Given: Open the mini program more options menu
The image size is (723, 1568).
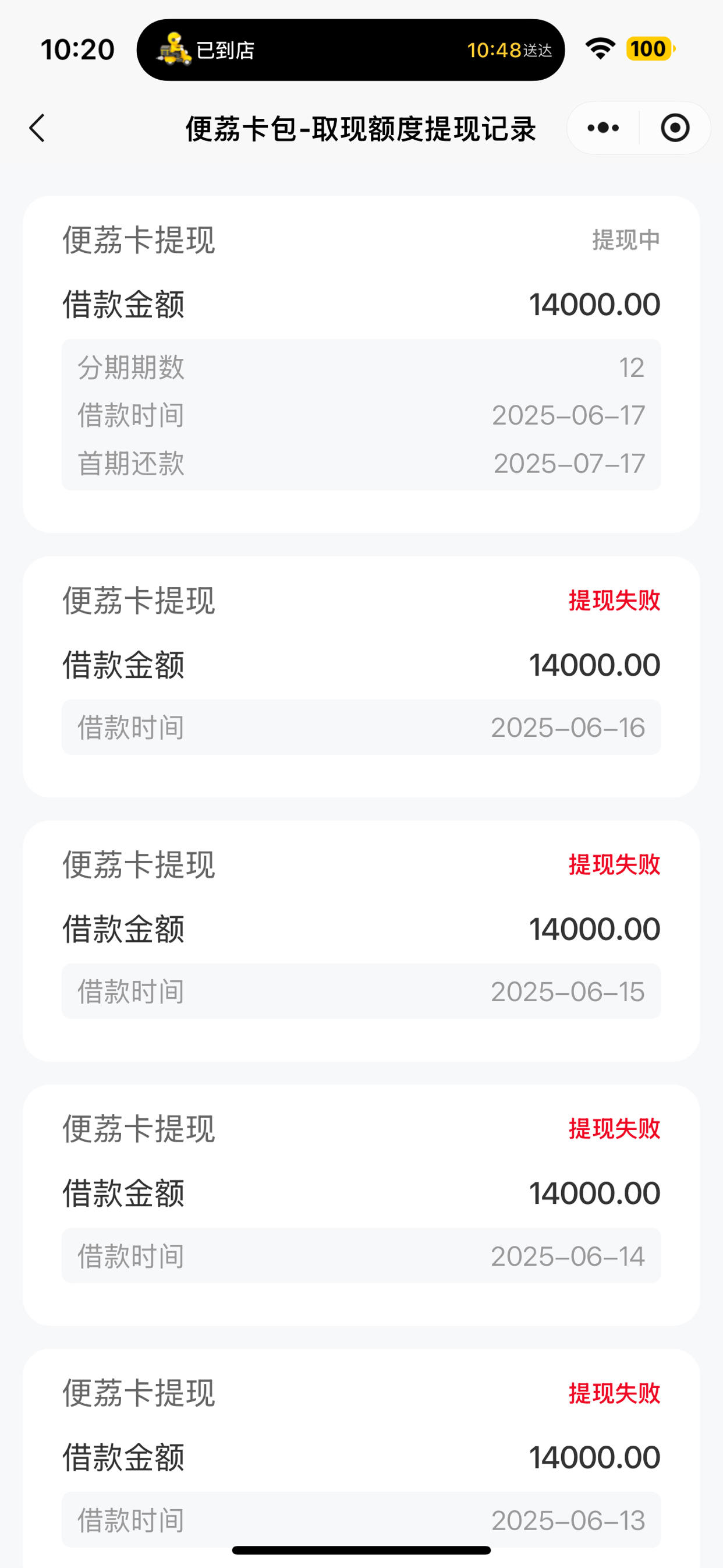Looking at the screenshot, I should point(603,128).
